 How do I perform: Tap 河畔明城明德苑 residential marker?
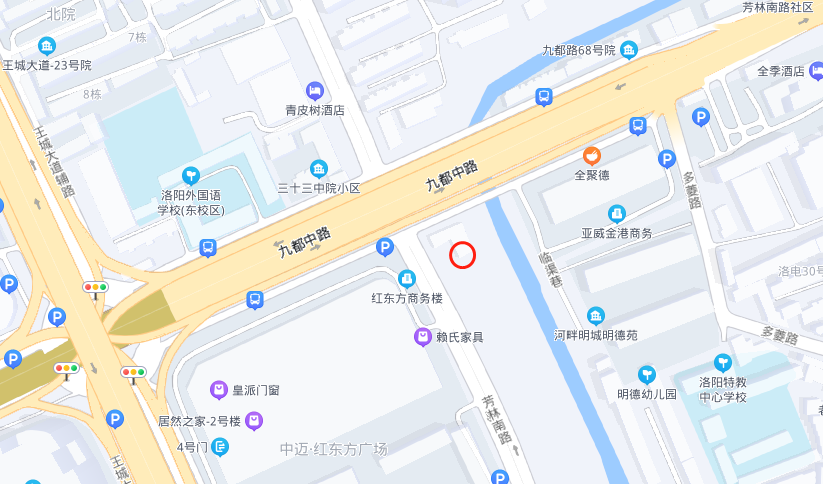click(x=596, y=316)
